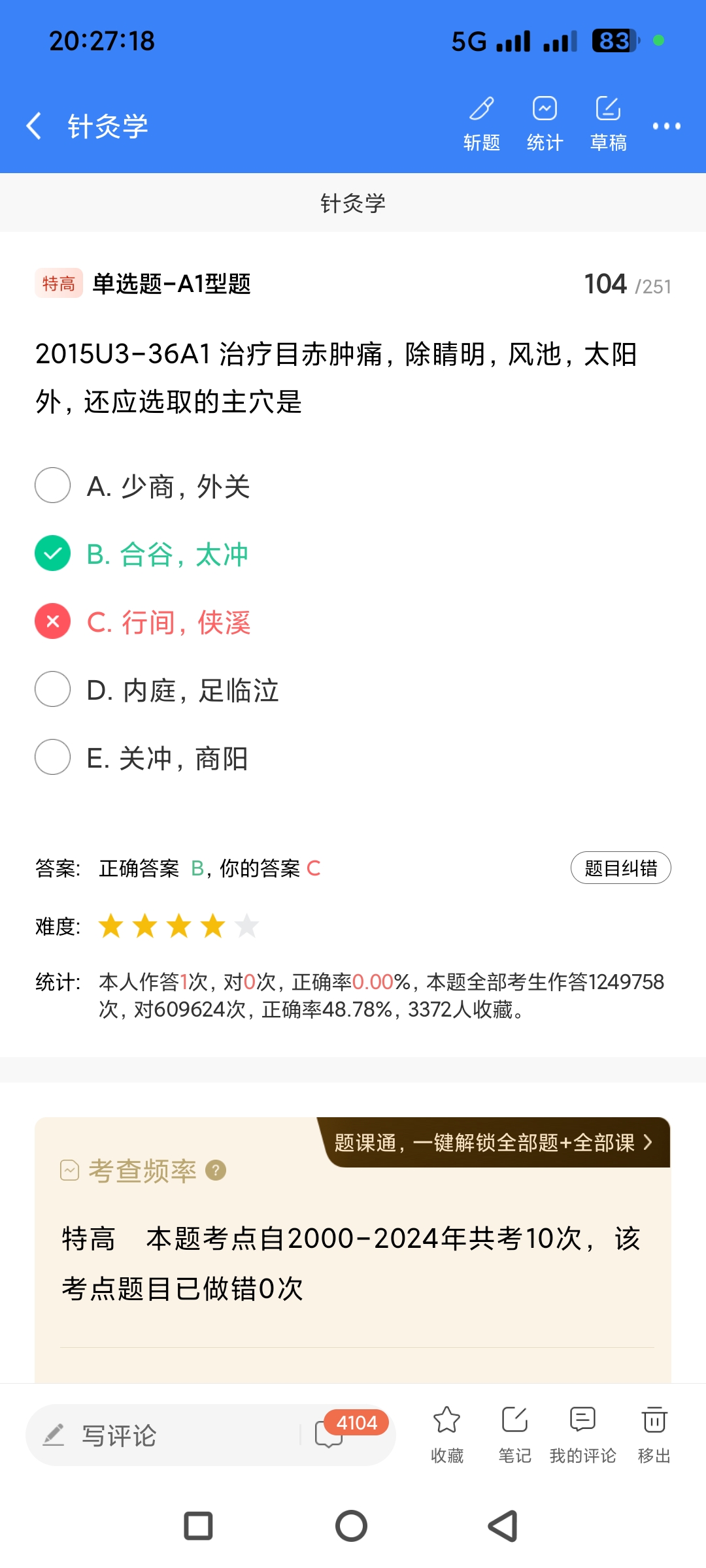The height and width of the screenshot is (1568, 706).
Task: Open the 题课通 unlock banner
Action: coord(494,1143)
